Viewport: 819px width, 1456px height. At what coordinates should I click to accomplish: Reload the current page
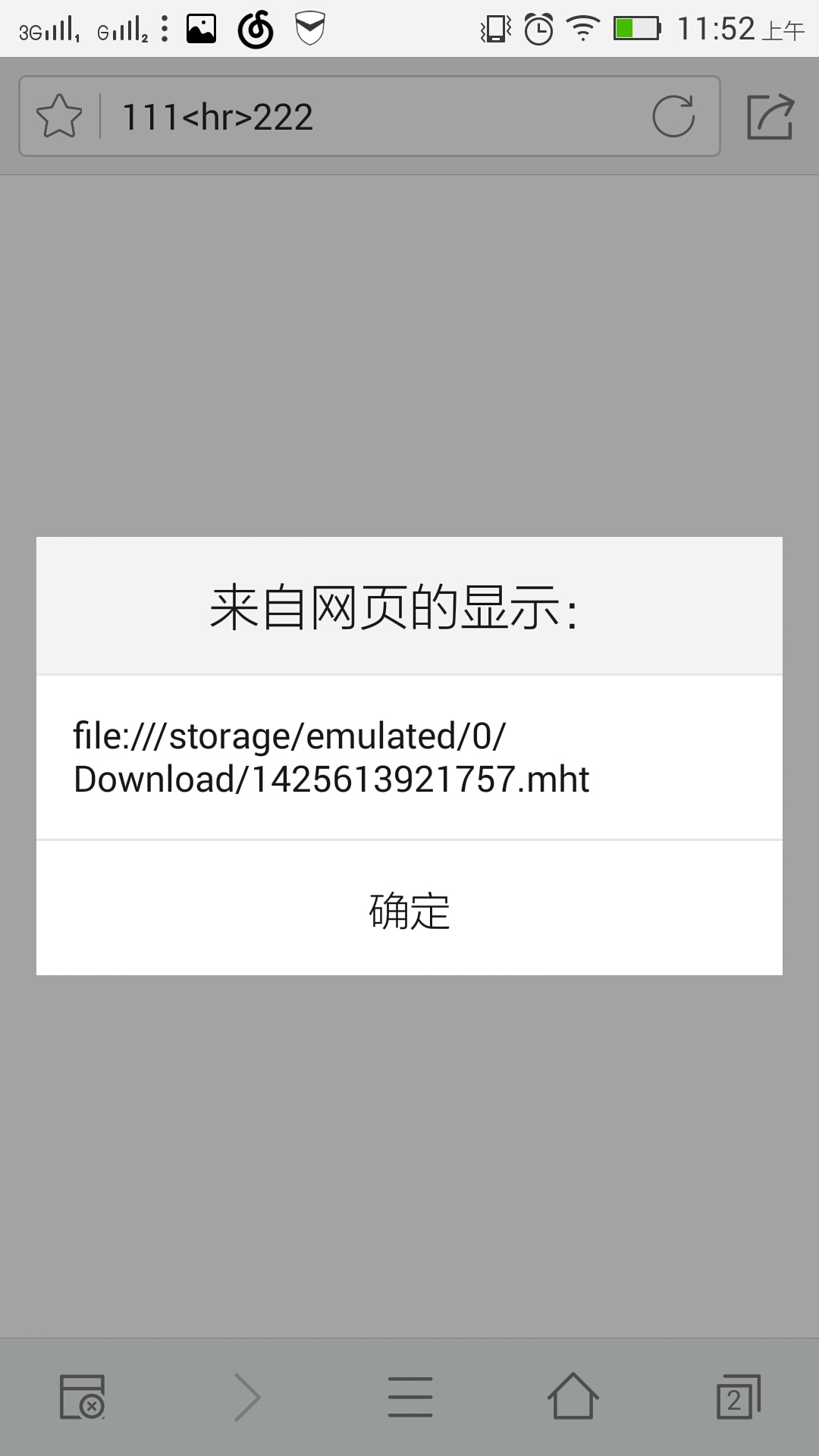pyautogui.click(x=673, y=117)
